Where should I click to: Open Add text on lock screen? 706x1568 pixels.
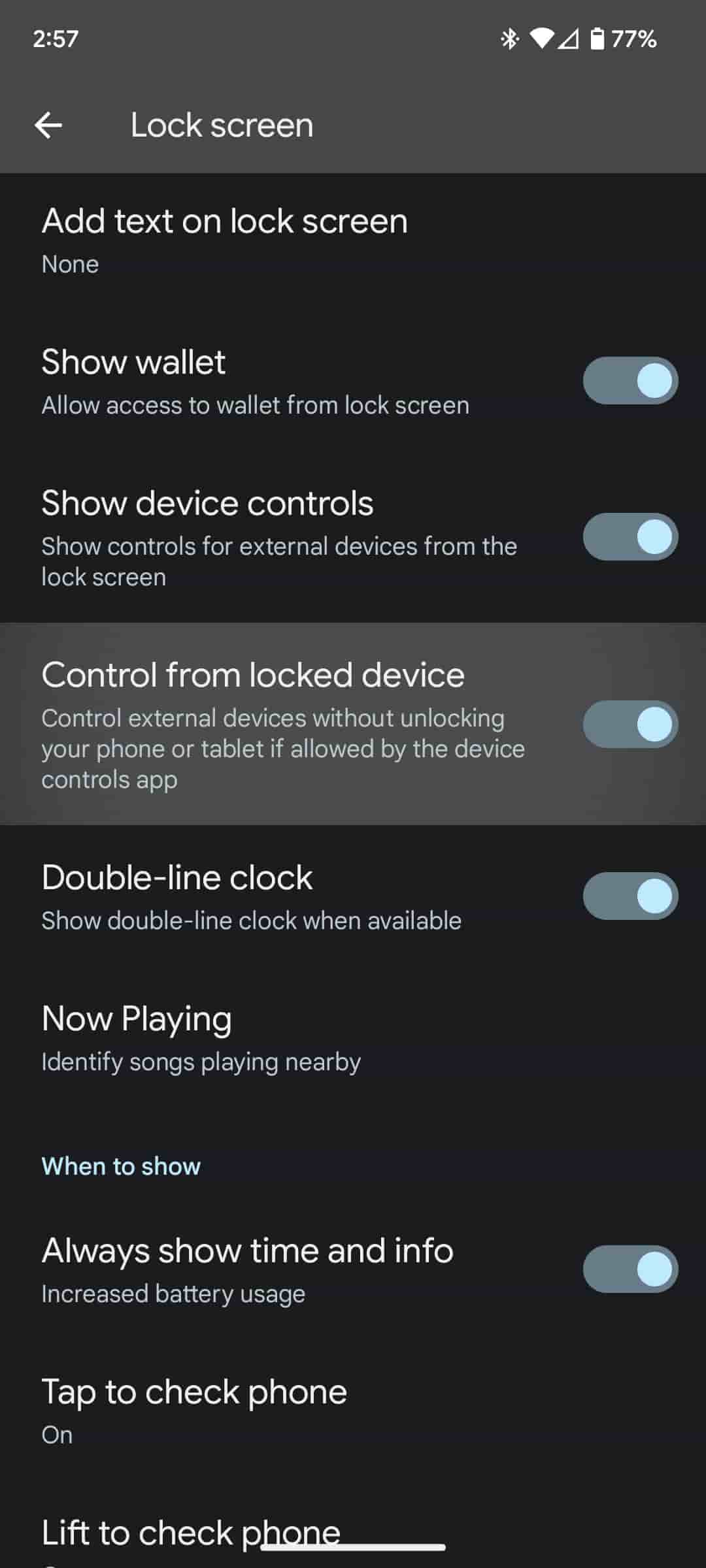pyautogui.click(x=224, y=220)
